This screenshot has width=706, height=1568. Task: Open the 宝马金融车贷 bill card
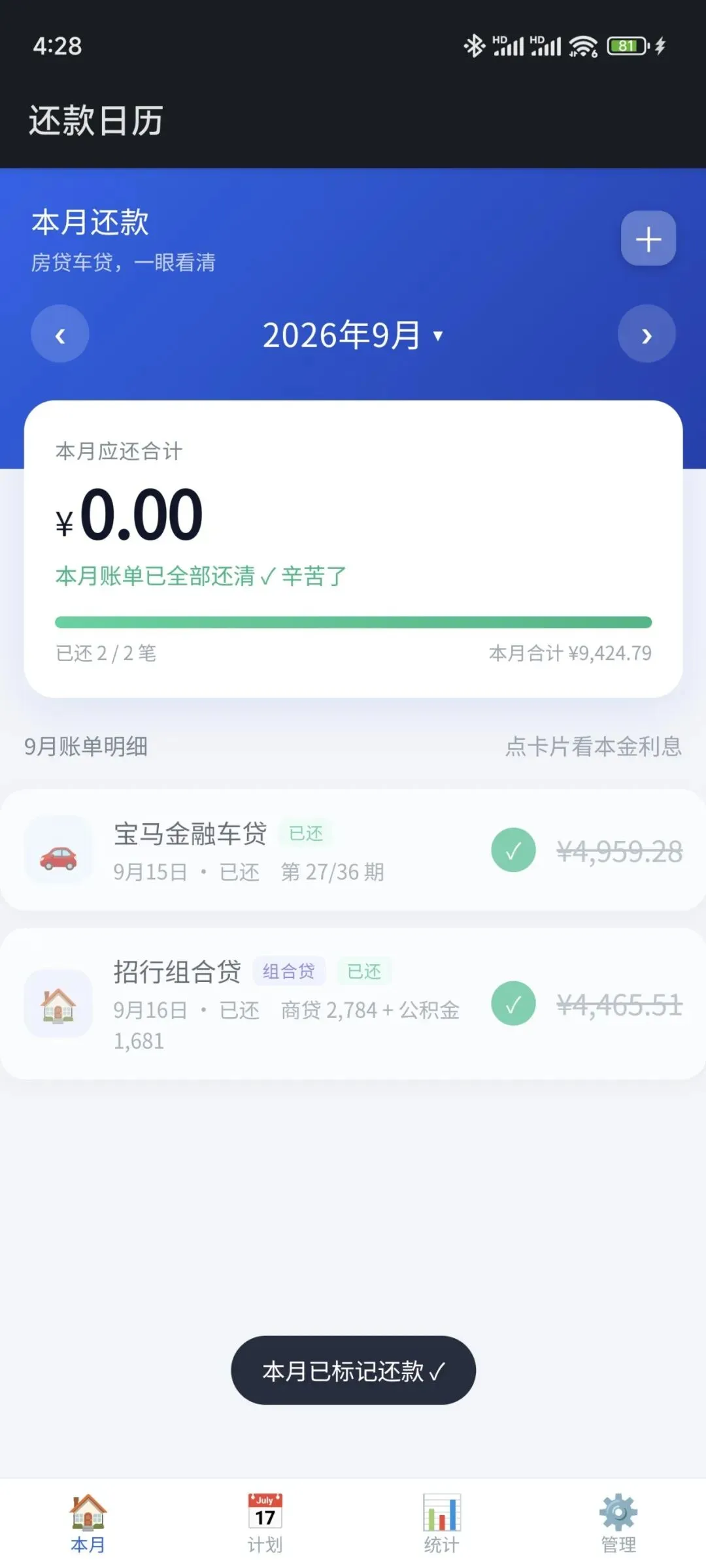(x=353, y=850)
